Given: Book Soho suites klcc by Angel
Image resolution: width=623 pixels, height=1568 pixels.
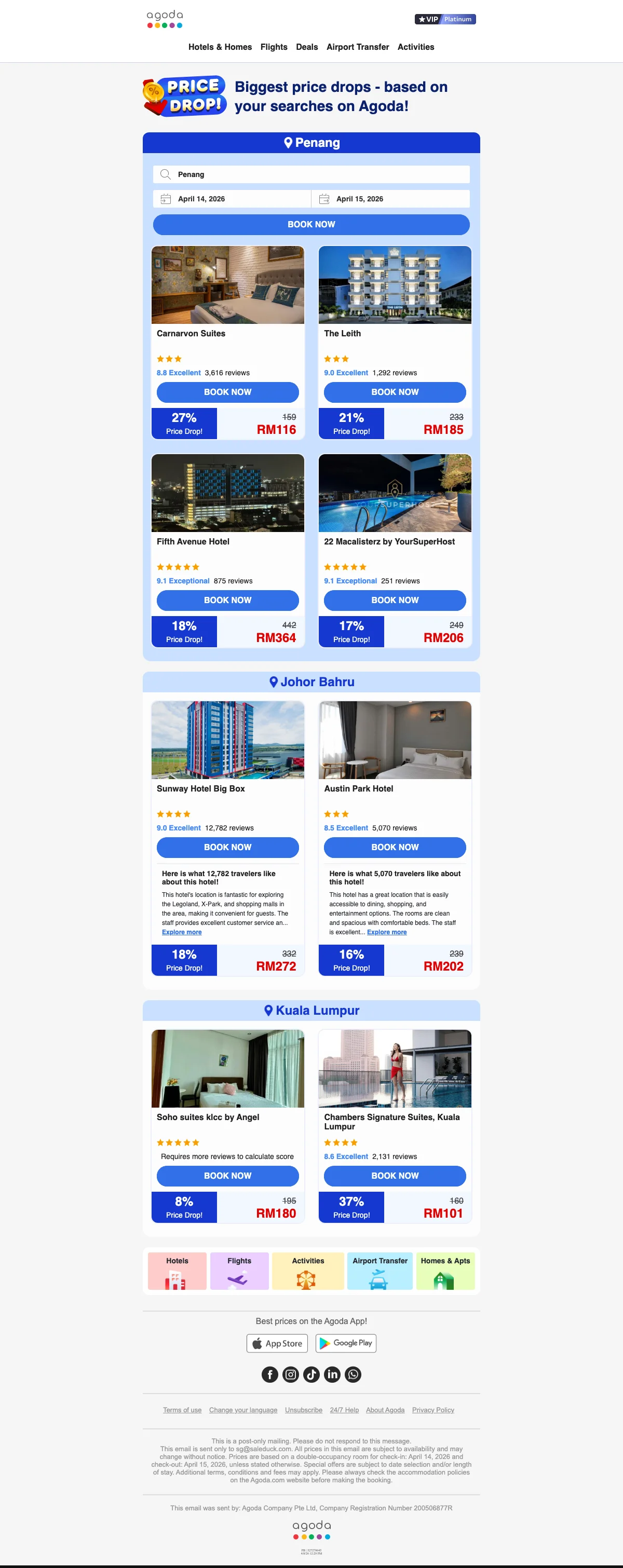Looking at the screenshot, I should (227, 1176).
